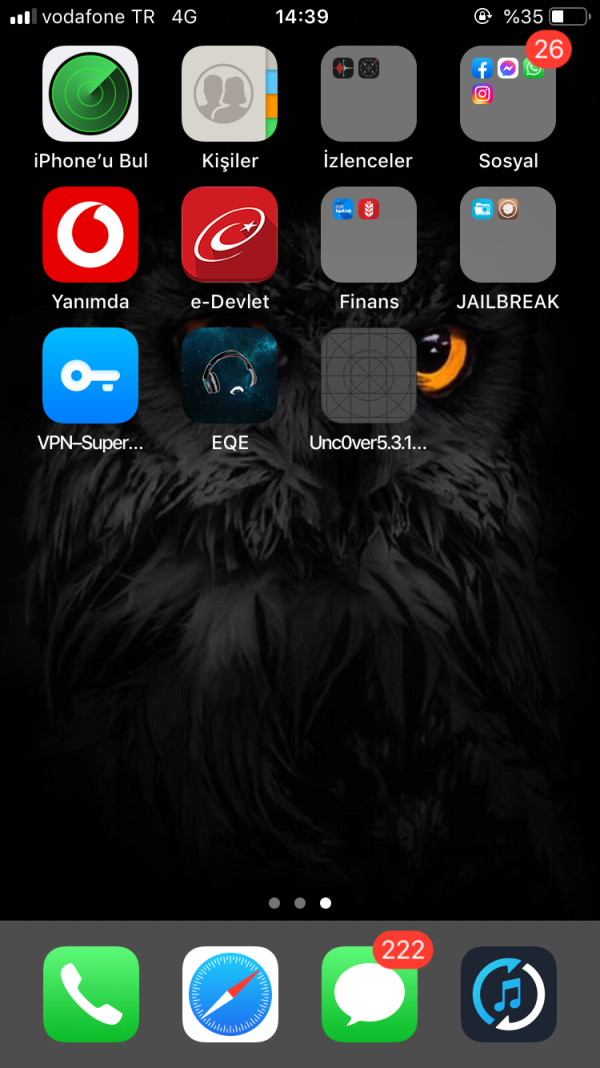This screenshot has width=600, height=1068.
Task: Open the Sosyal folder
Action: (508, 94)
